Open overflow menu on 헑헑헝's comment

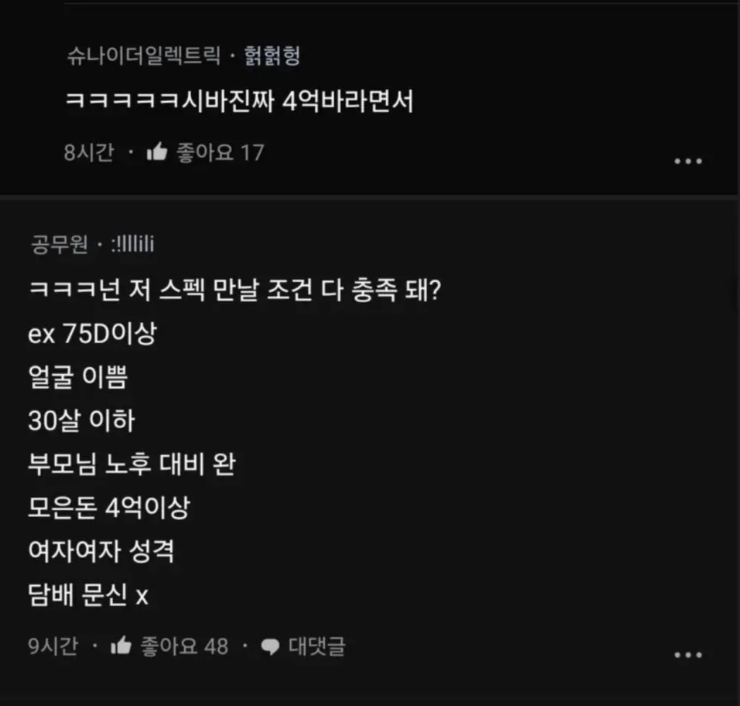[688, 161]
